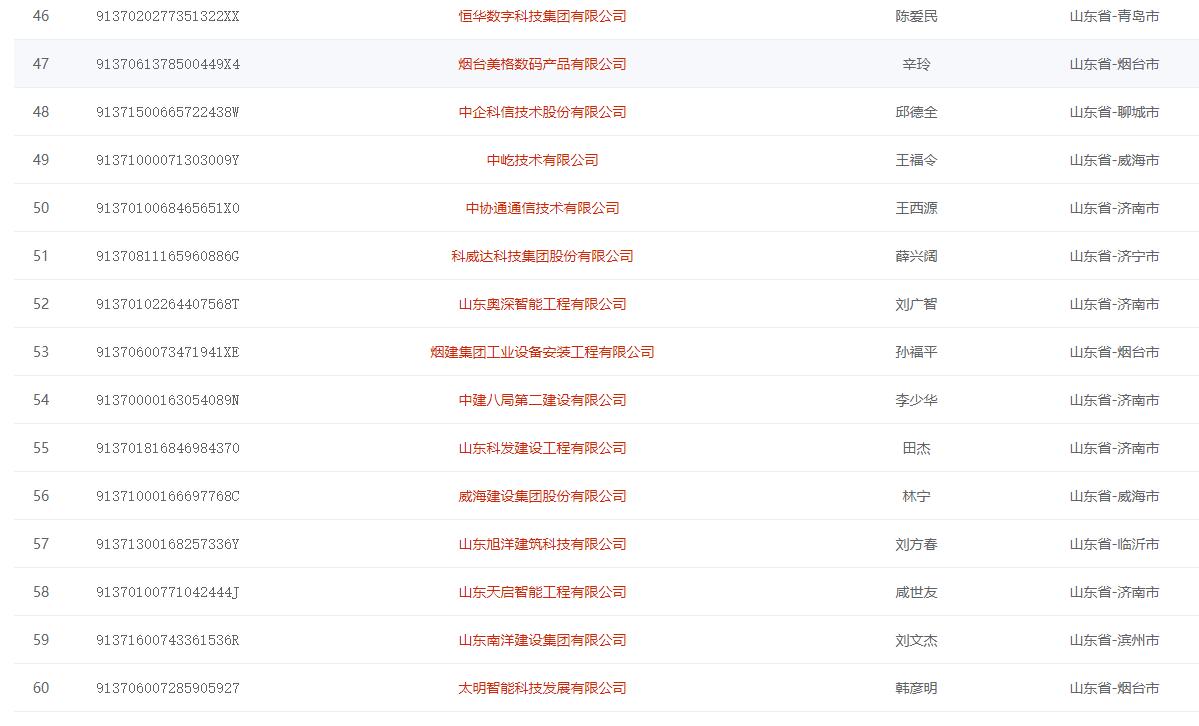View 山东天启智能工程有限公司 details
The width and height of the screenshot is (1199, 726).
point(542,592)
